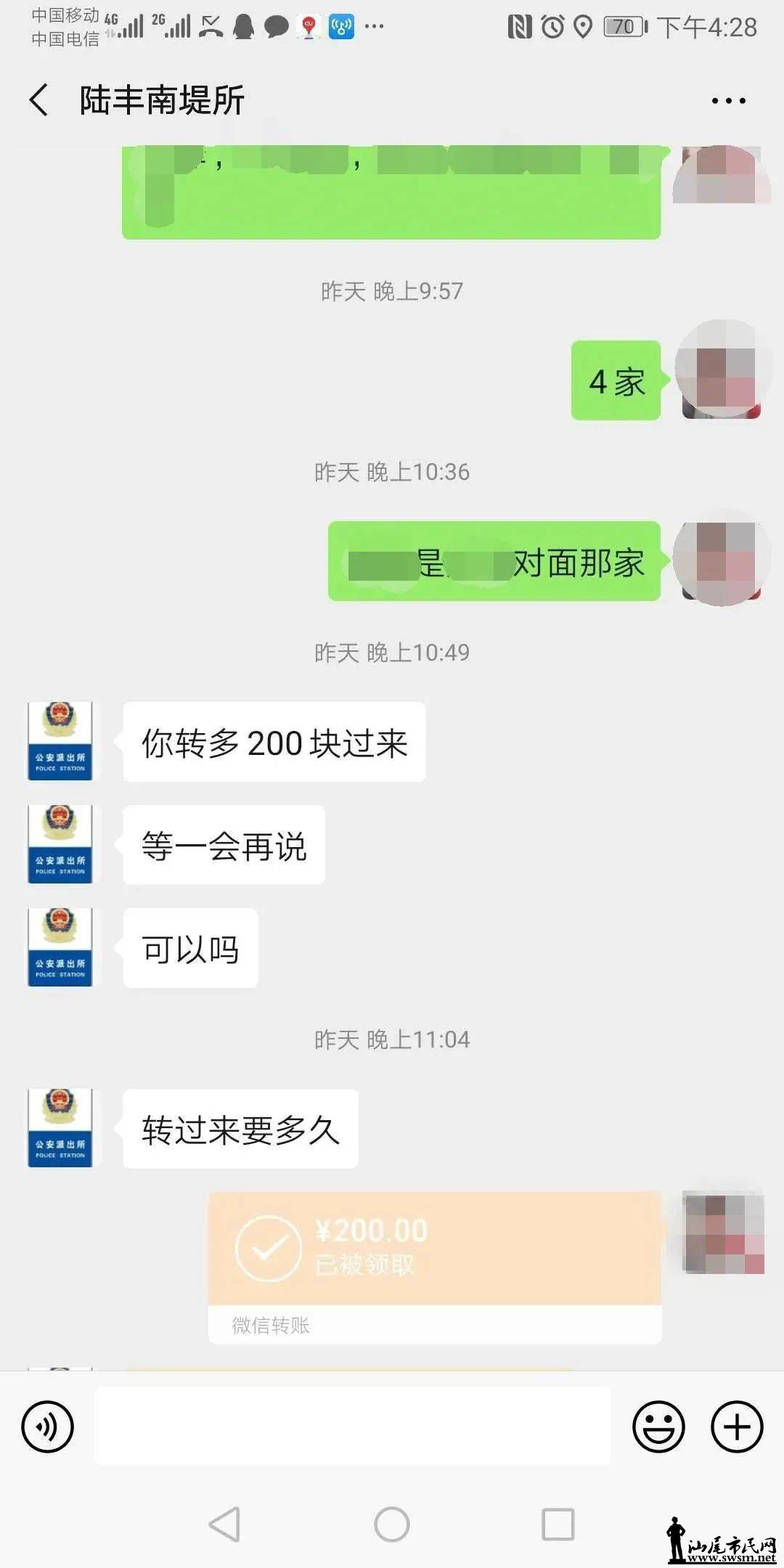The height and width of the screenshot is (1568, 784).
Task: Tap the system home button
Action: coord(392,1524)
